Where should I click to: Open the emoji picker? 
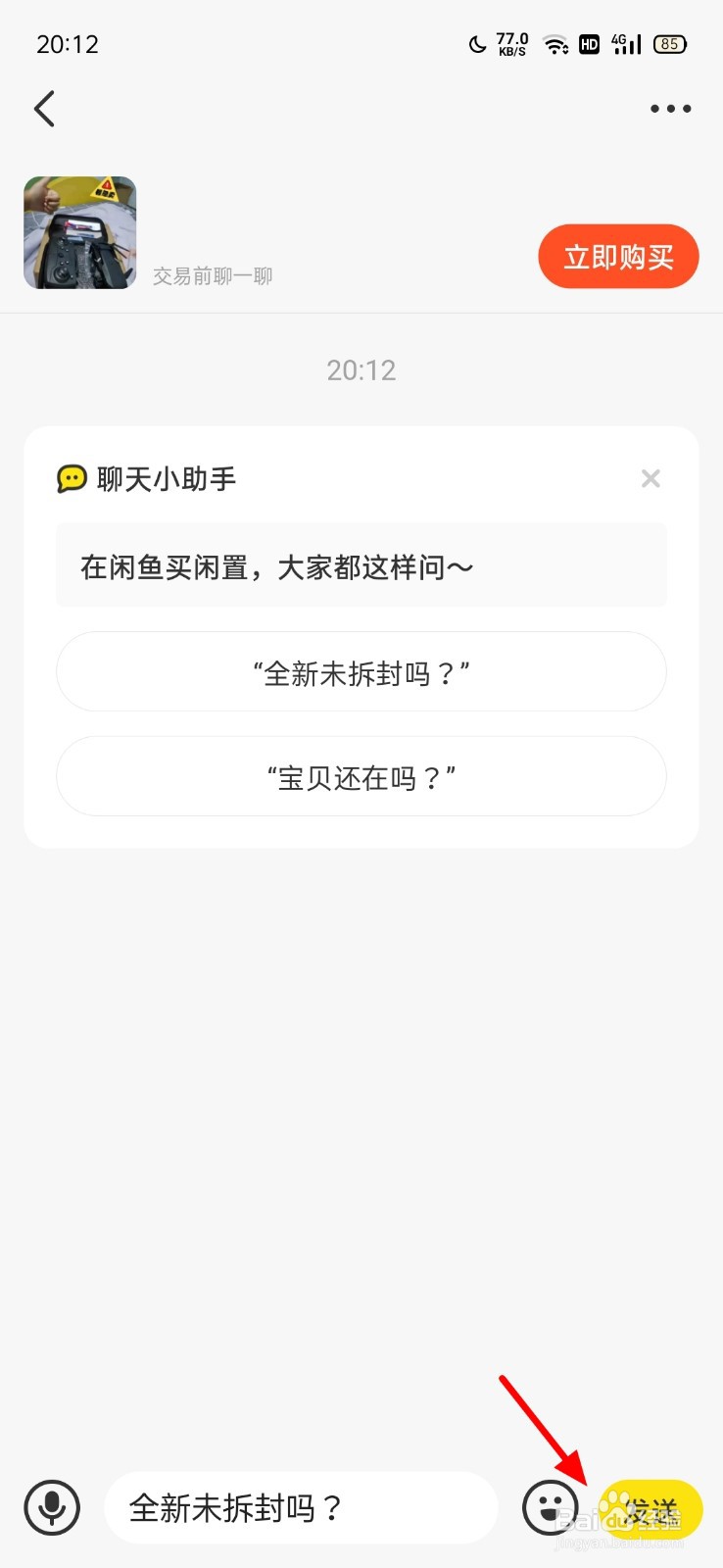pos(550,1507)
